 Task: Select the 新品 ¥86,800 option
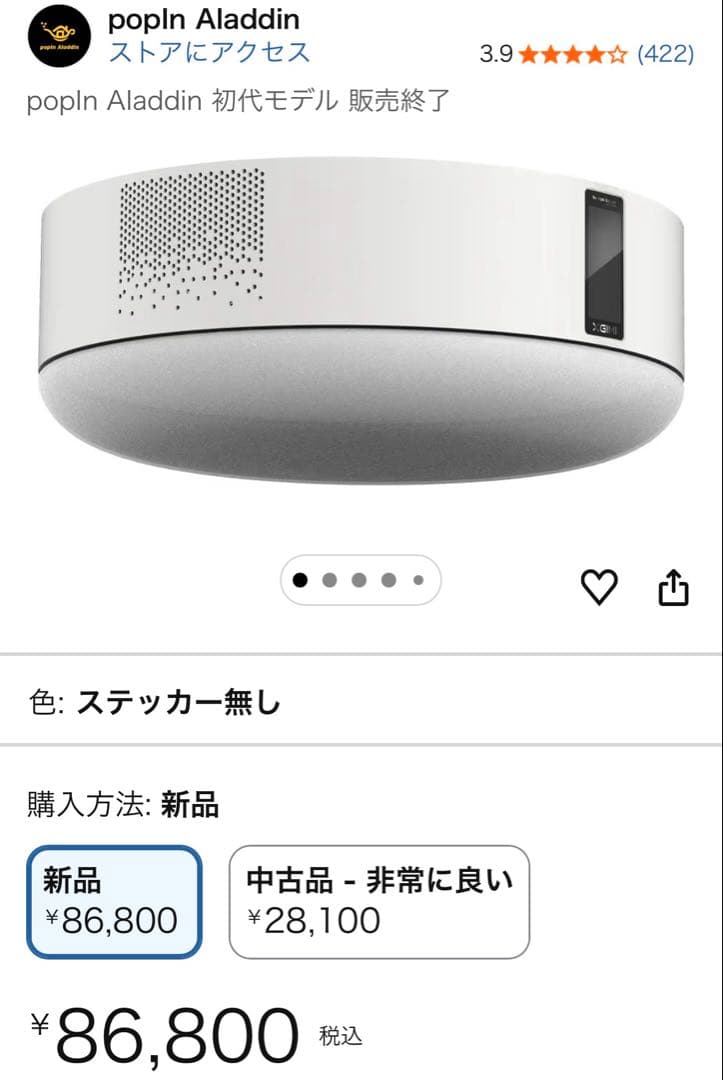point(114,902)
